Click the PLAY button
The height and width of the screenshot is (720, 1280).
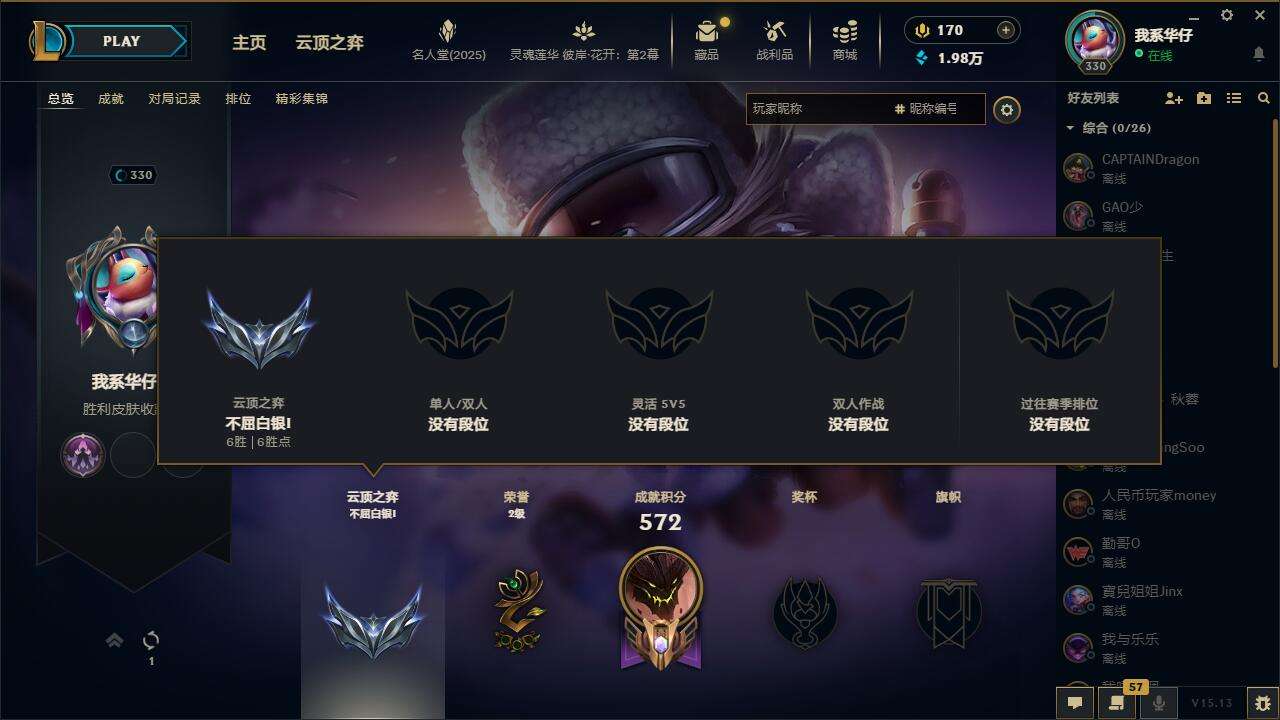[122, 41]
